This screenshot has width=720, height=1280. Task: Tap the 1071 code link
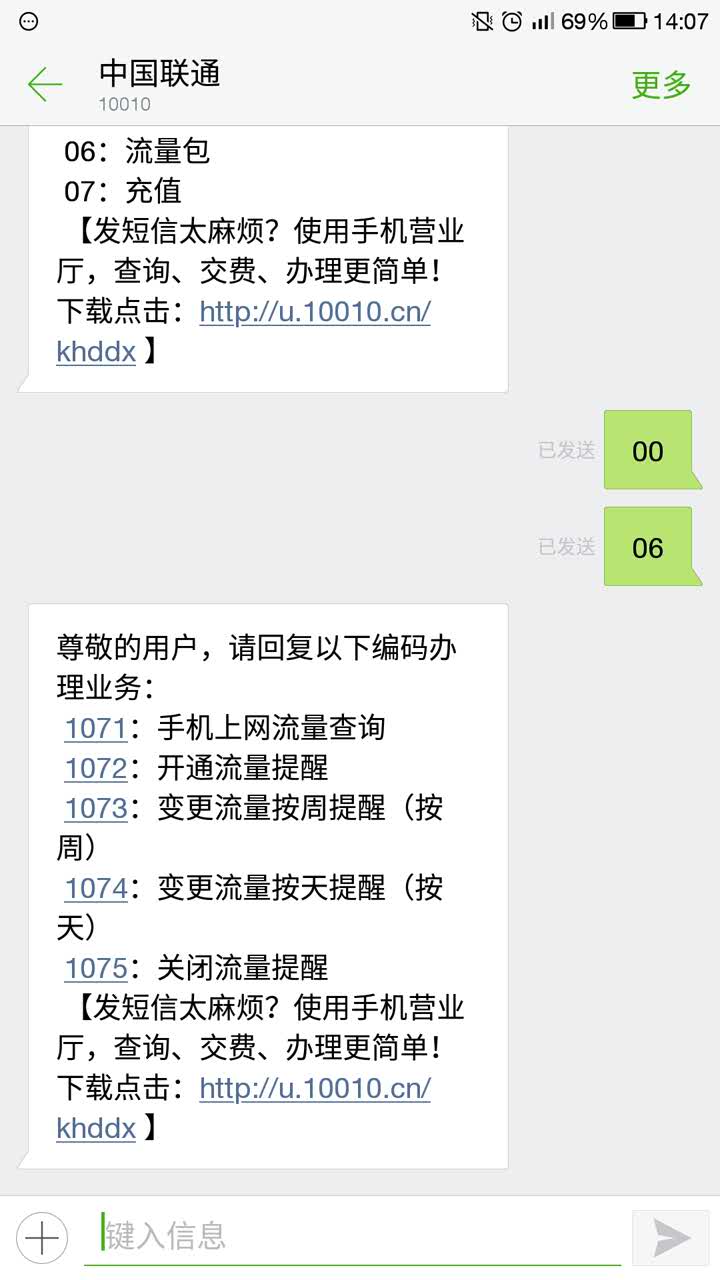point(96,728)
